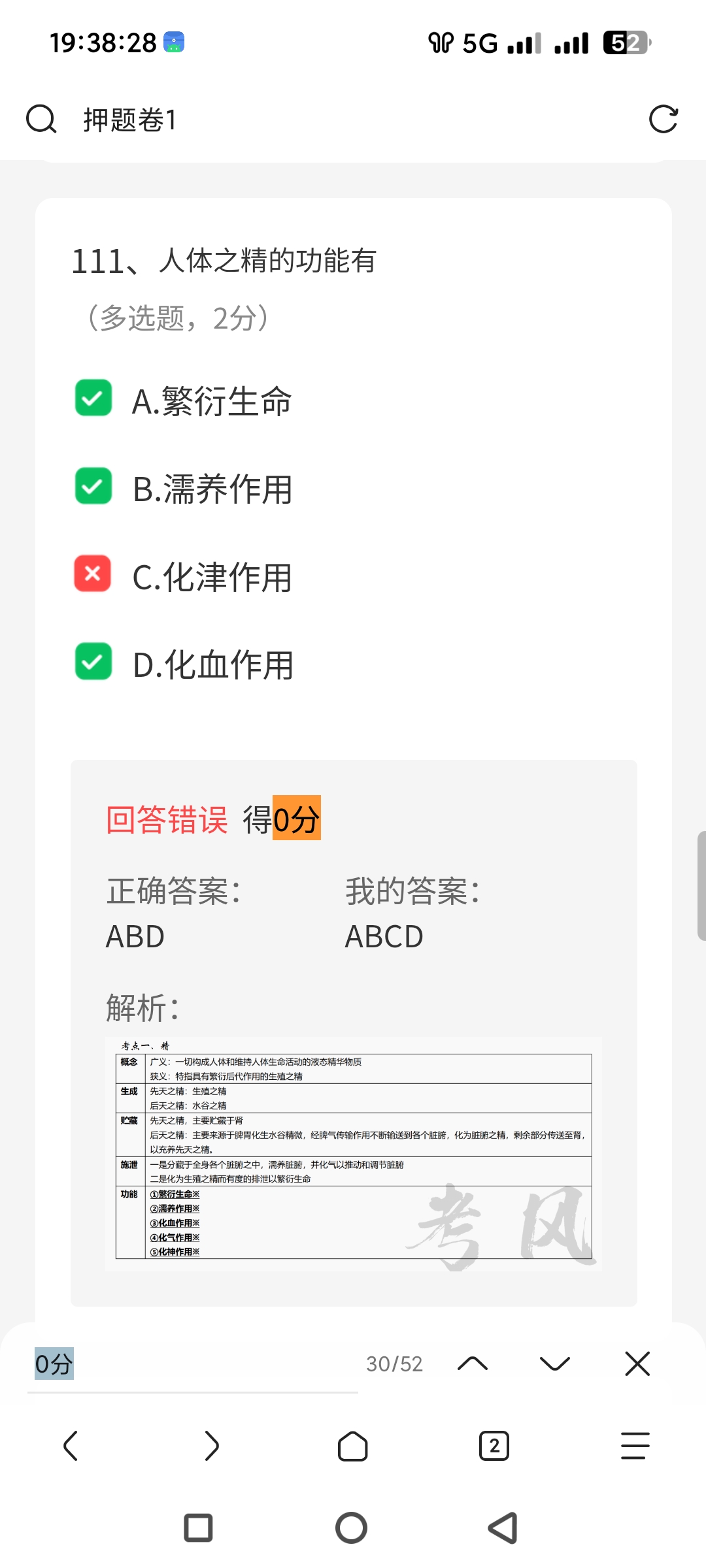This screenshot has height=1568, width=706.
Task: Close the find-in-page bar
Action: pyautogui.click(x=637, y=1364)
